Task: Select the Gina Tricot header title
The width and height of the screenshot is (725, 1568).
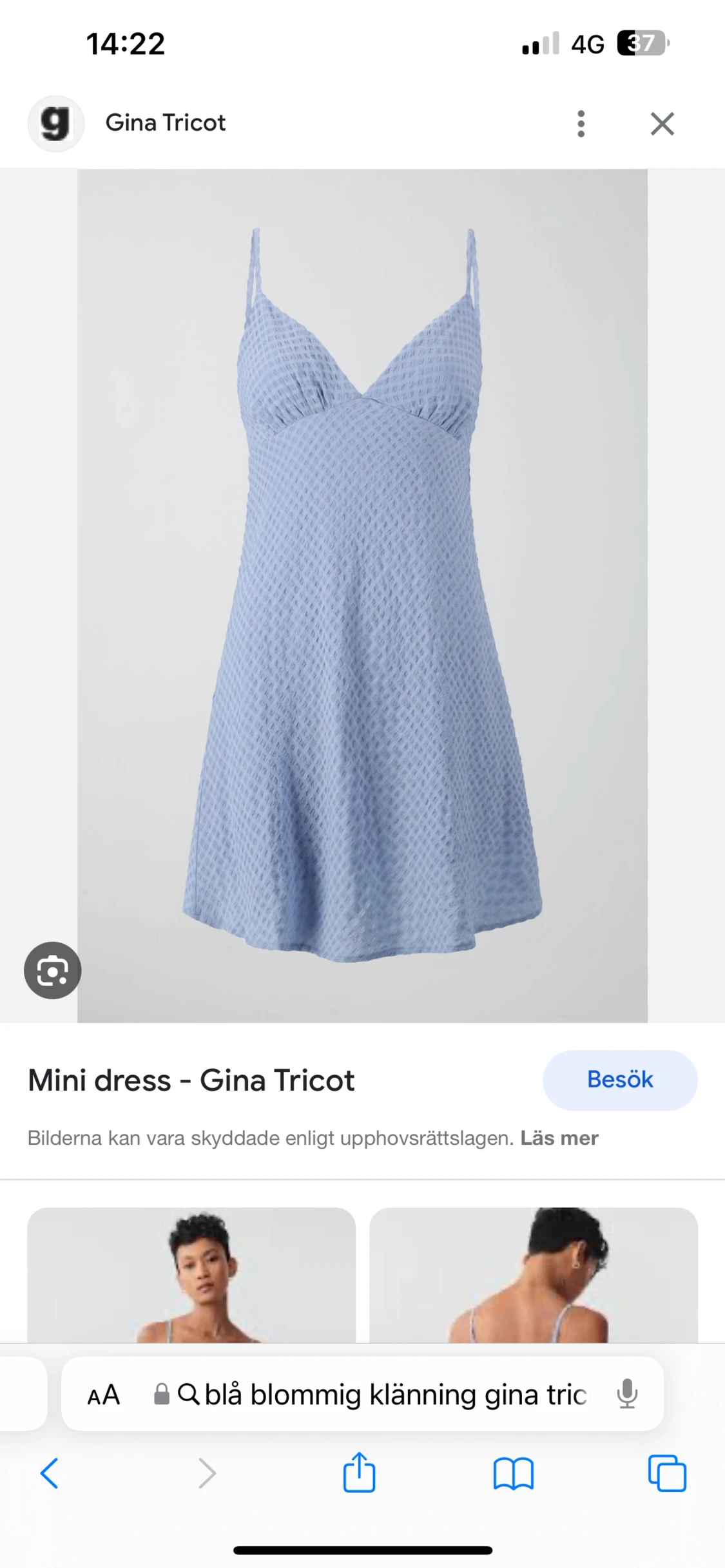Action: [x=165, y=123]
